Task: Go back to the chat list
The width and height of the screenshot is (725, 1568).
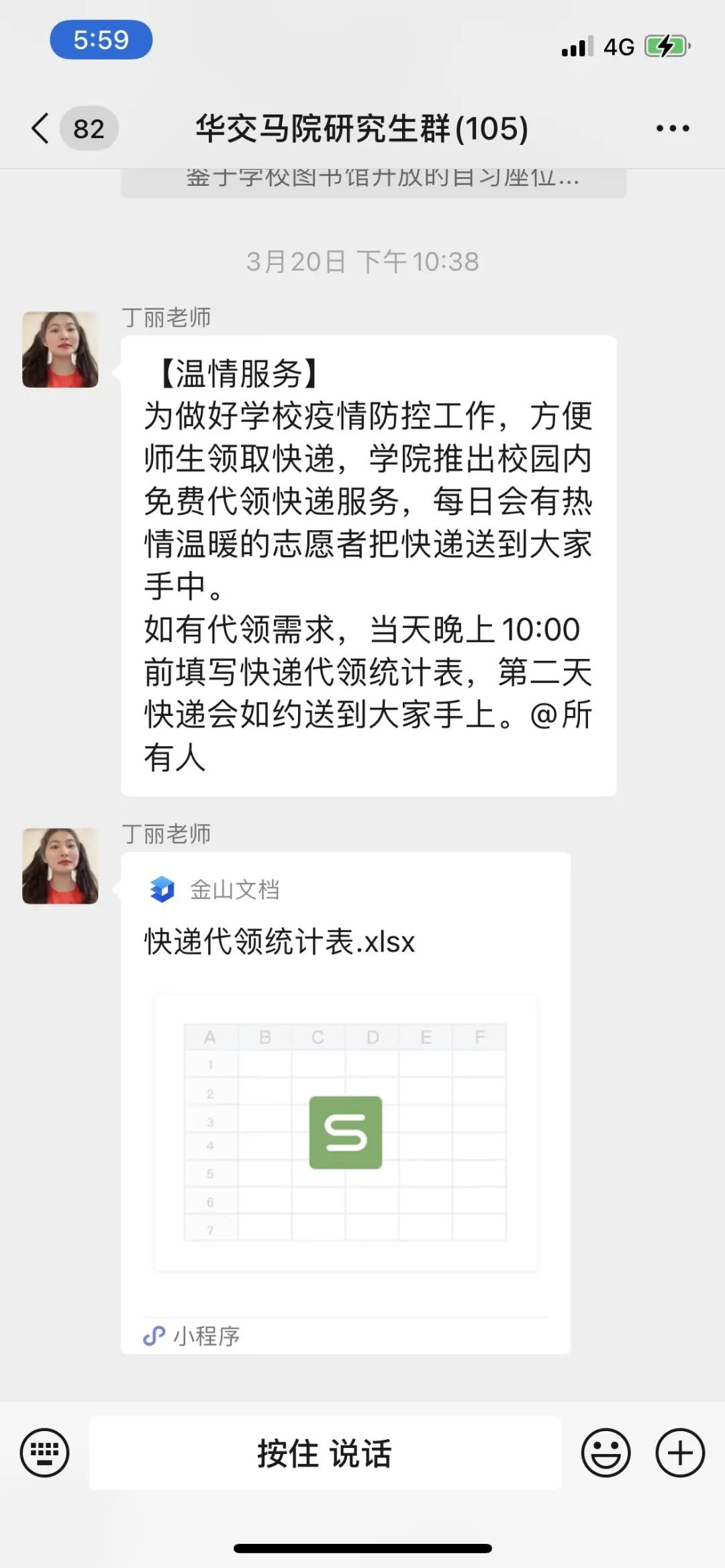Action: [42, 128]
